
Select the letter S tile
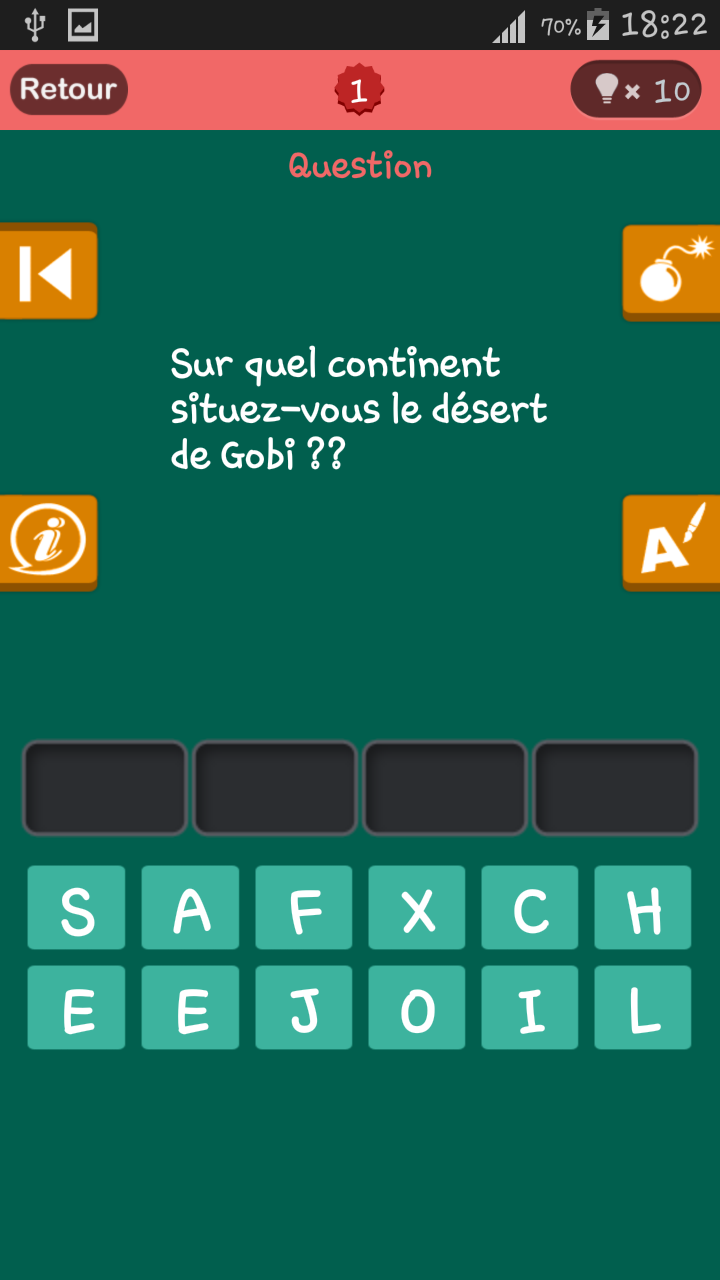coord(77,908)
